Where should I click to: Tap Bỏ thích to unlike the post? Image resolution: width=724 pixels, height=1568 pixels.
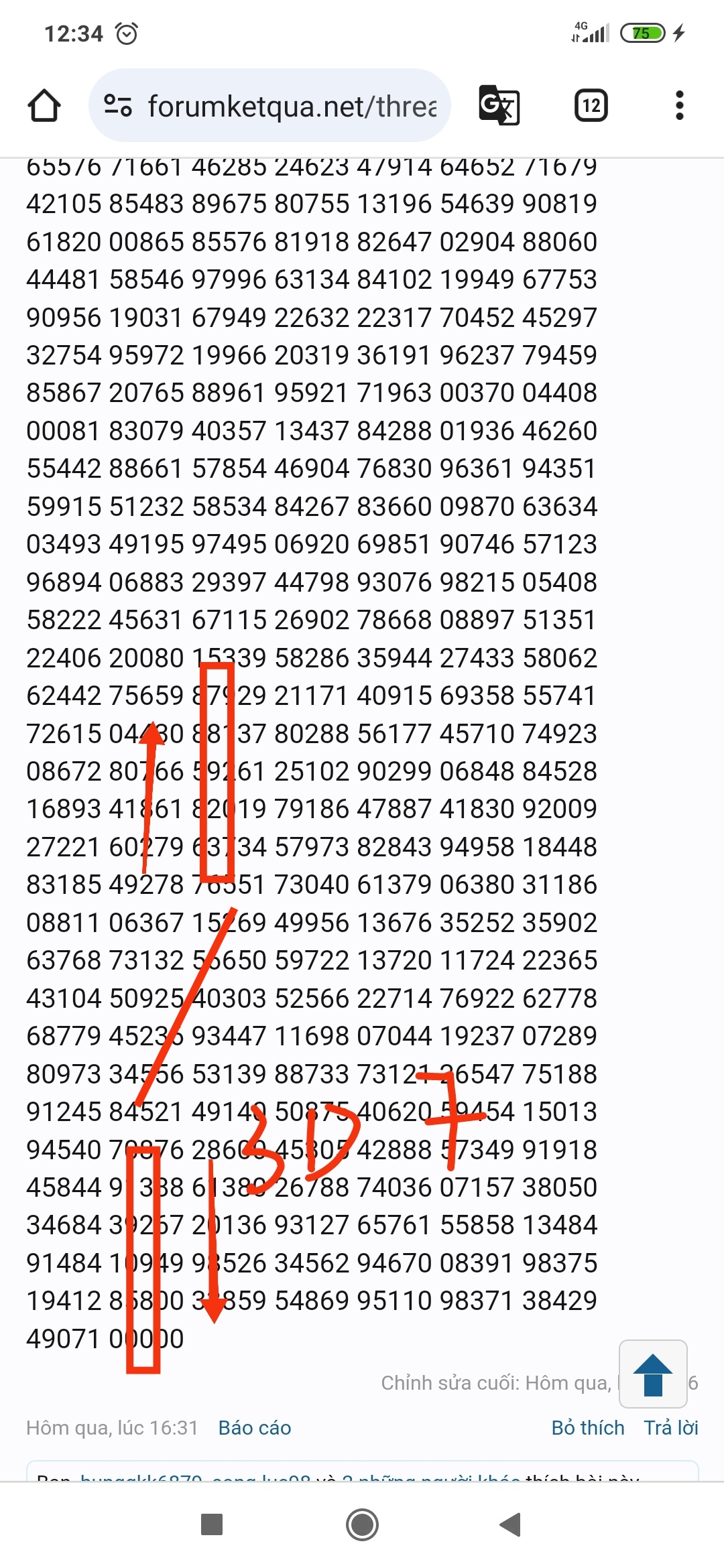point(588,1428)
